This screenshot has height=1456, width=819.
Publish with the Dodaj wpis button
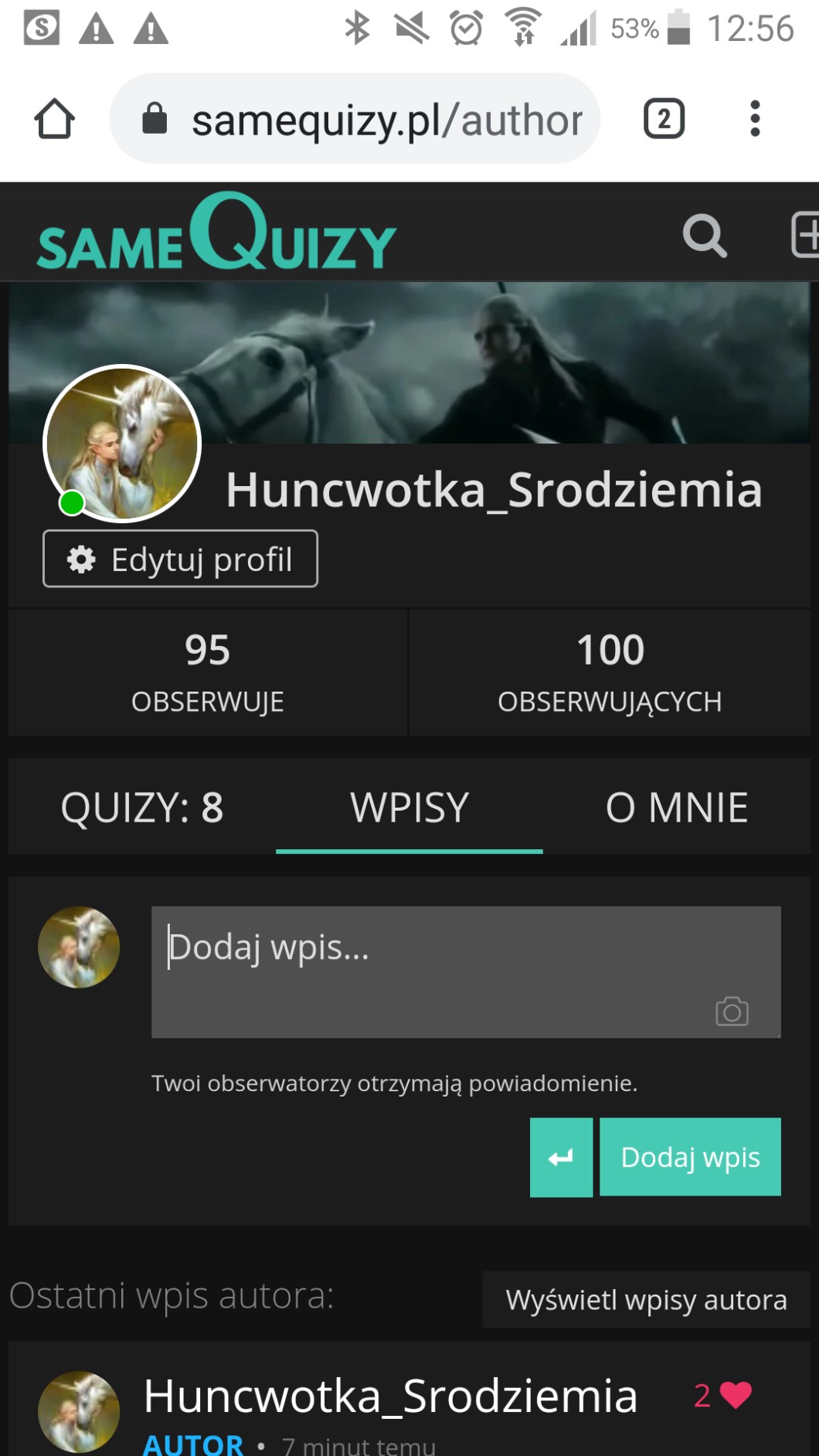click(x=690, y=1157)
